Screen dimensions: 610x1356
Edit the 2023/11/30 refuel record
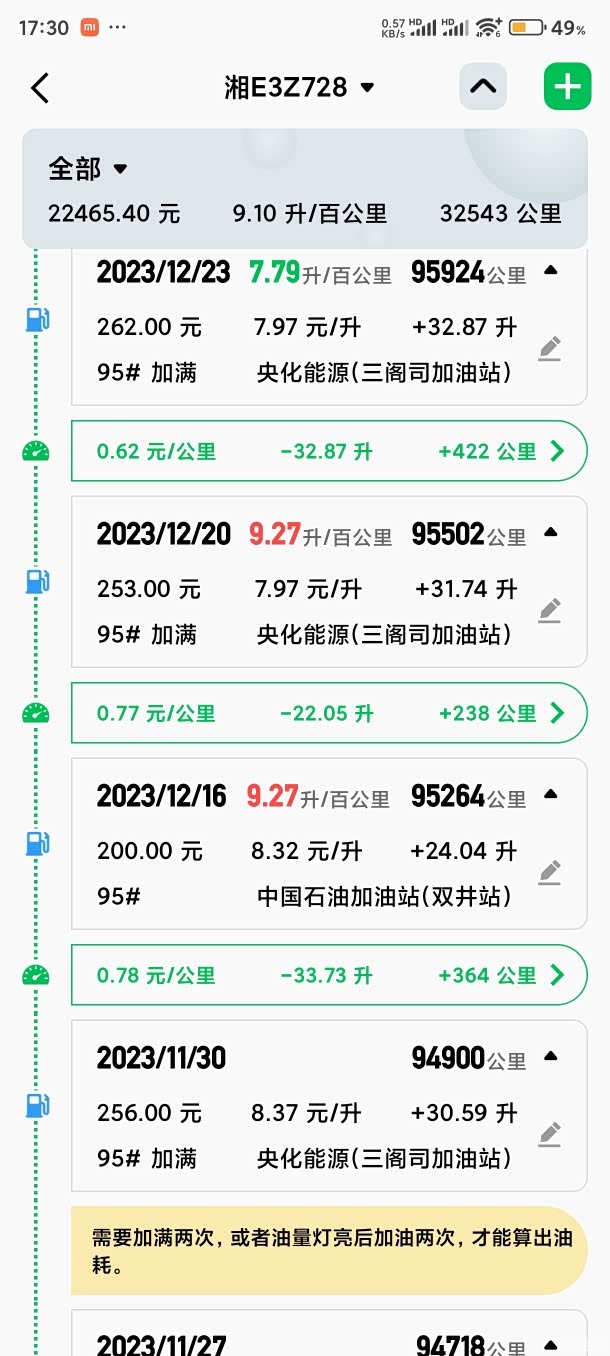click(x=549, y=1135)
